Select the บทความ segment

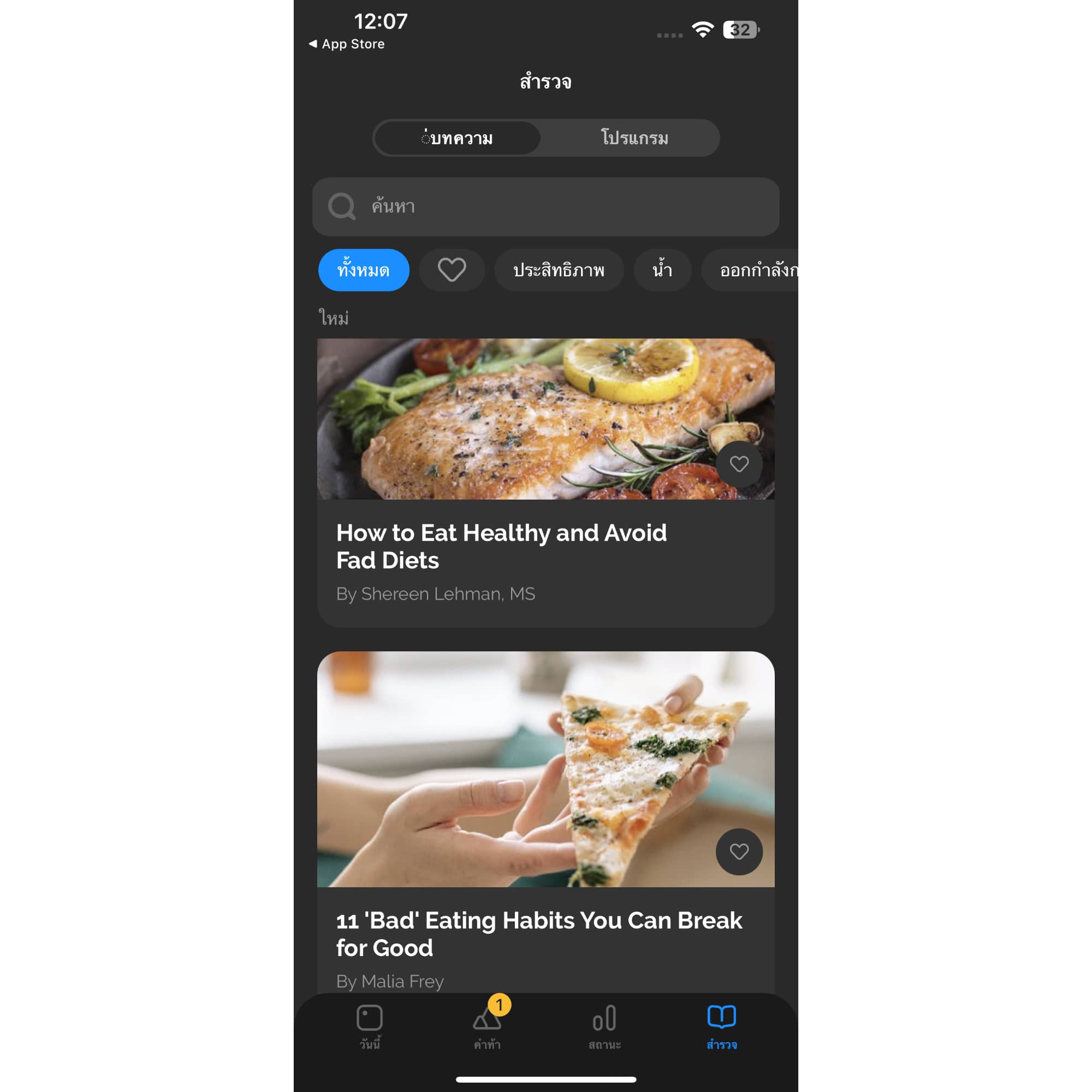point(458,138)
